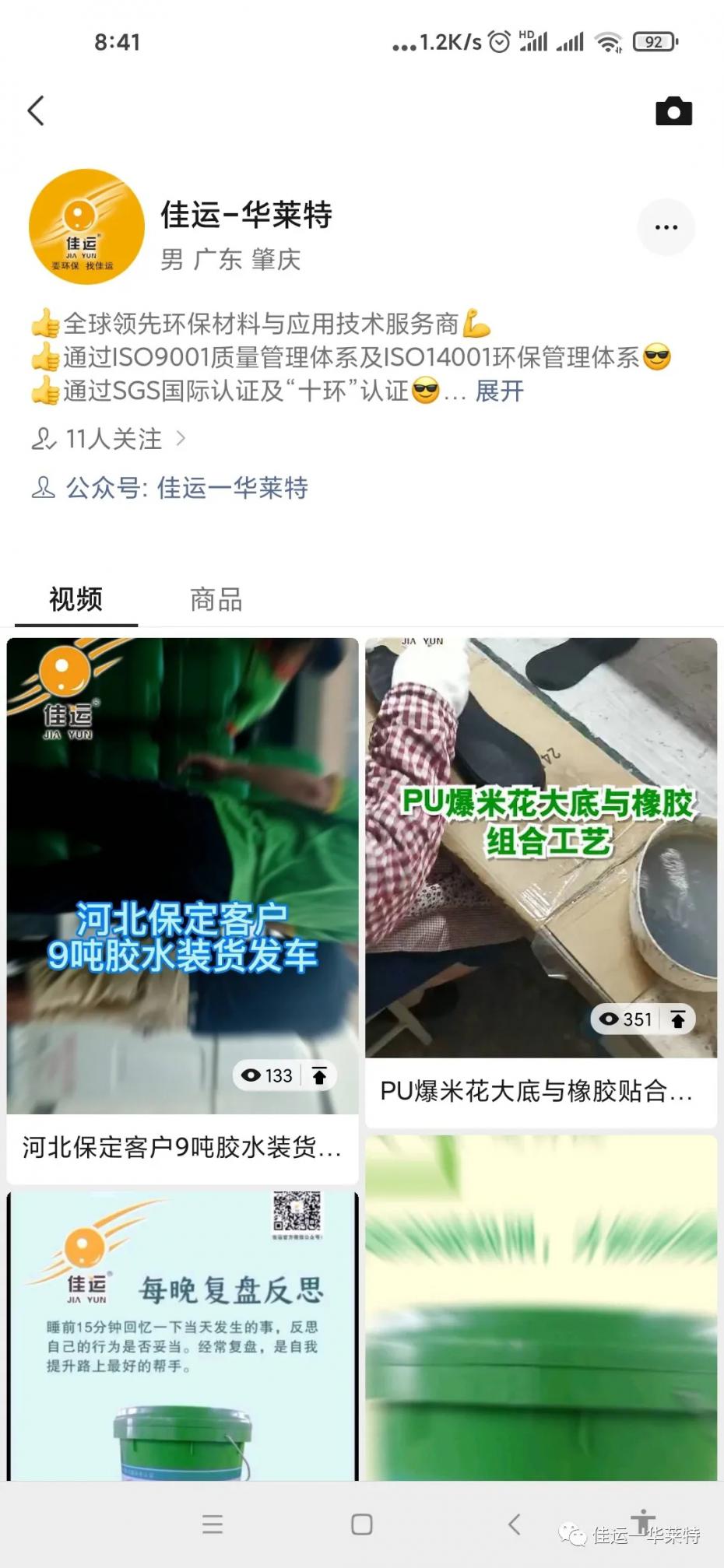
Task: Expand the profile description with 展开
Action: coord(499,391)
